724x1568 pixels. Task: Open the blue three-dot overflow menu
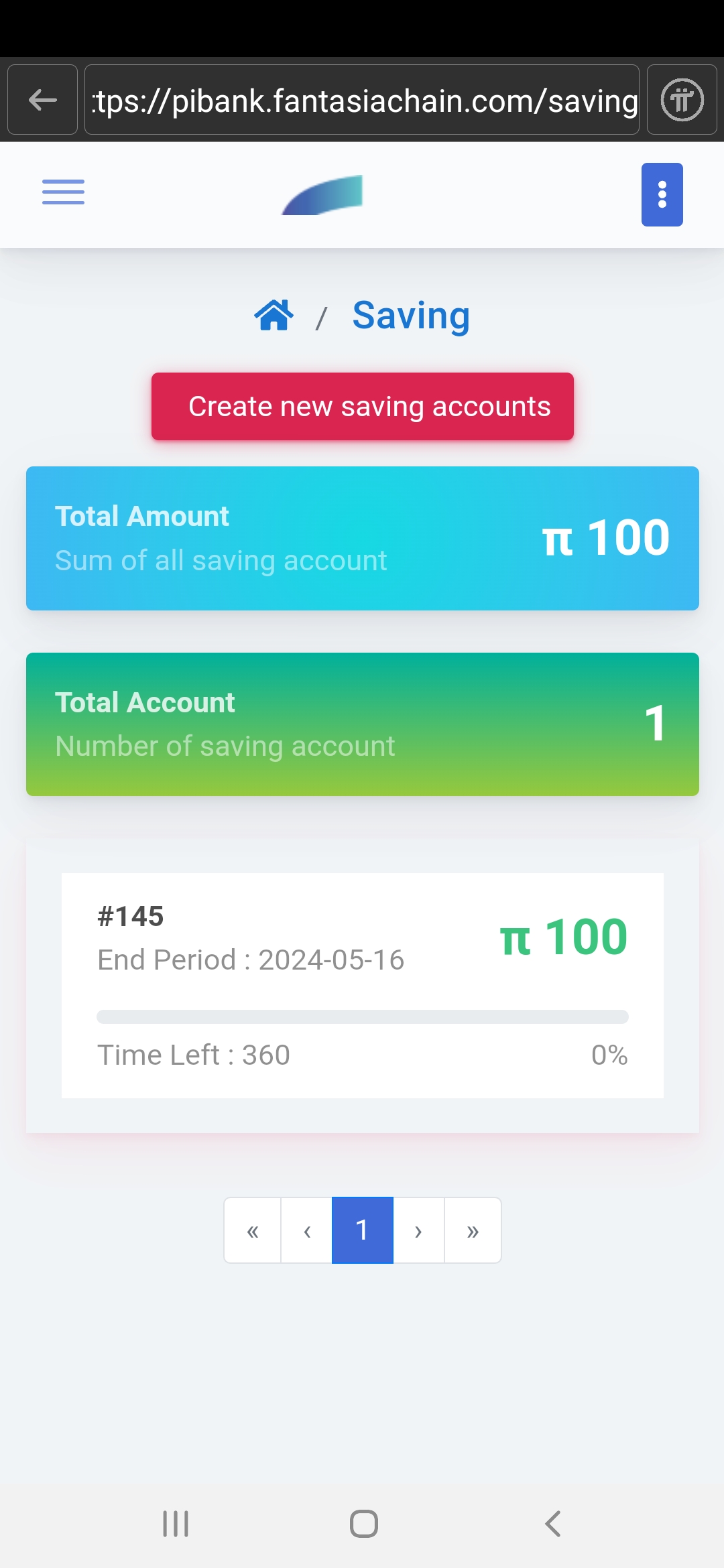pyautogui.click(x=662, y=194)
